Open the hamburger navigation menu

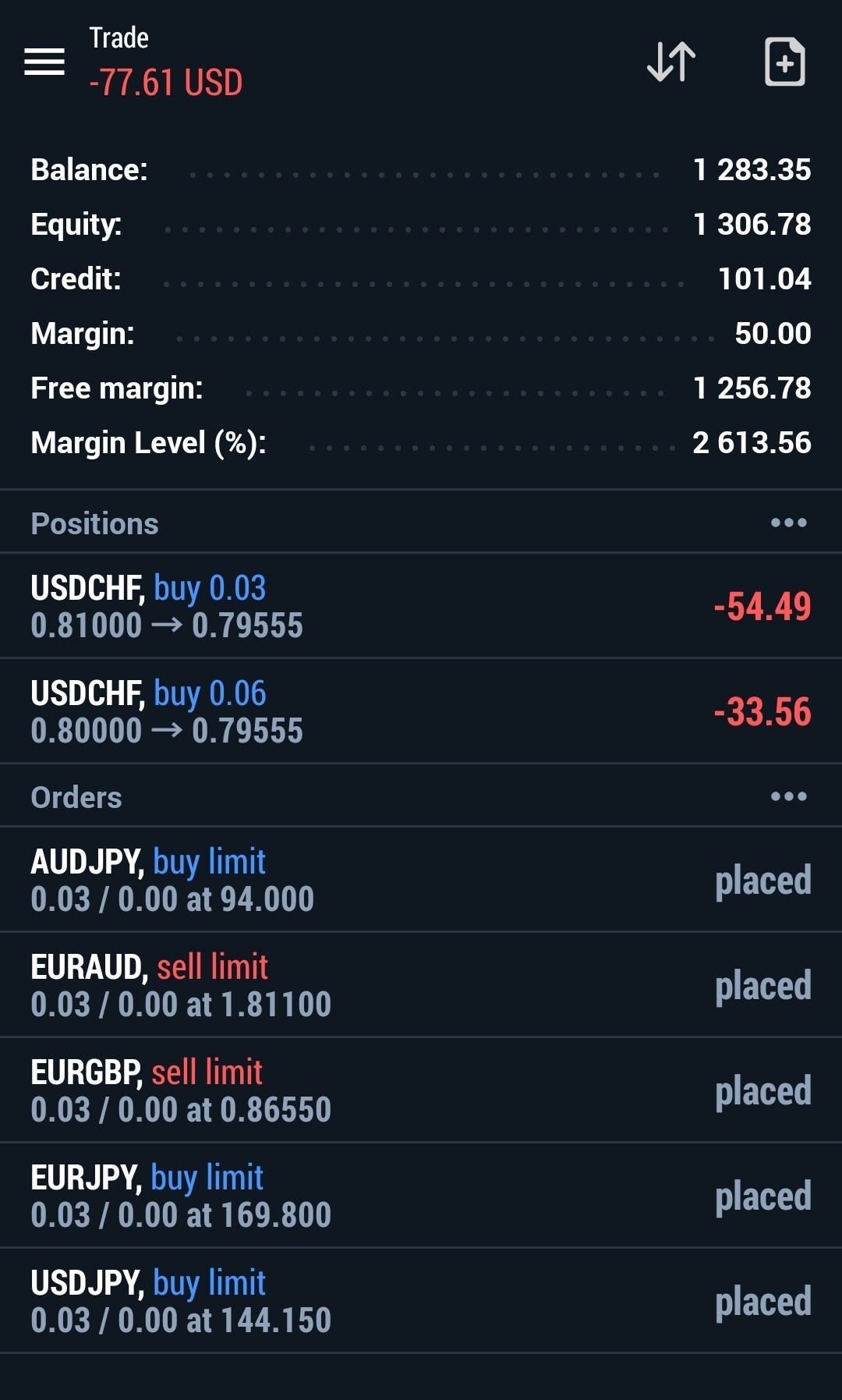tap(44, 62)
